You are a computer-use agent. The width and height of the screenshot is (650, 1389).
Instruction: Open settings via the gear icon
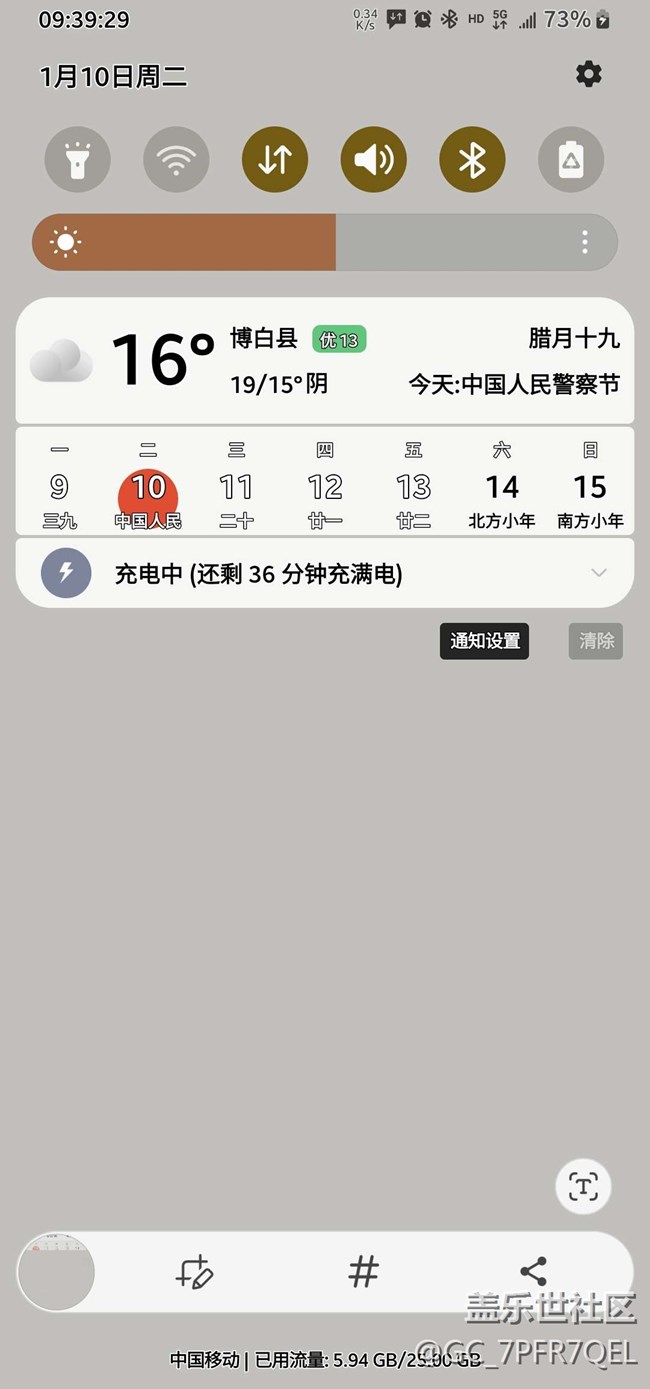[x=588, y=74]
